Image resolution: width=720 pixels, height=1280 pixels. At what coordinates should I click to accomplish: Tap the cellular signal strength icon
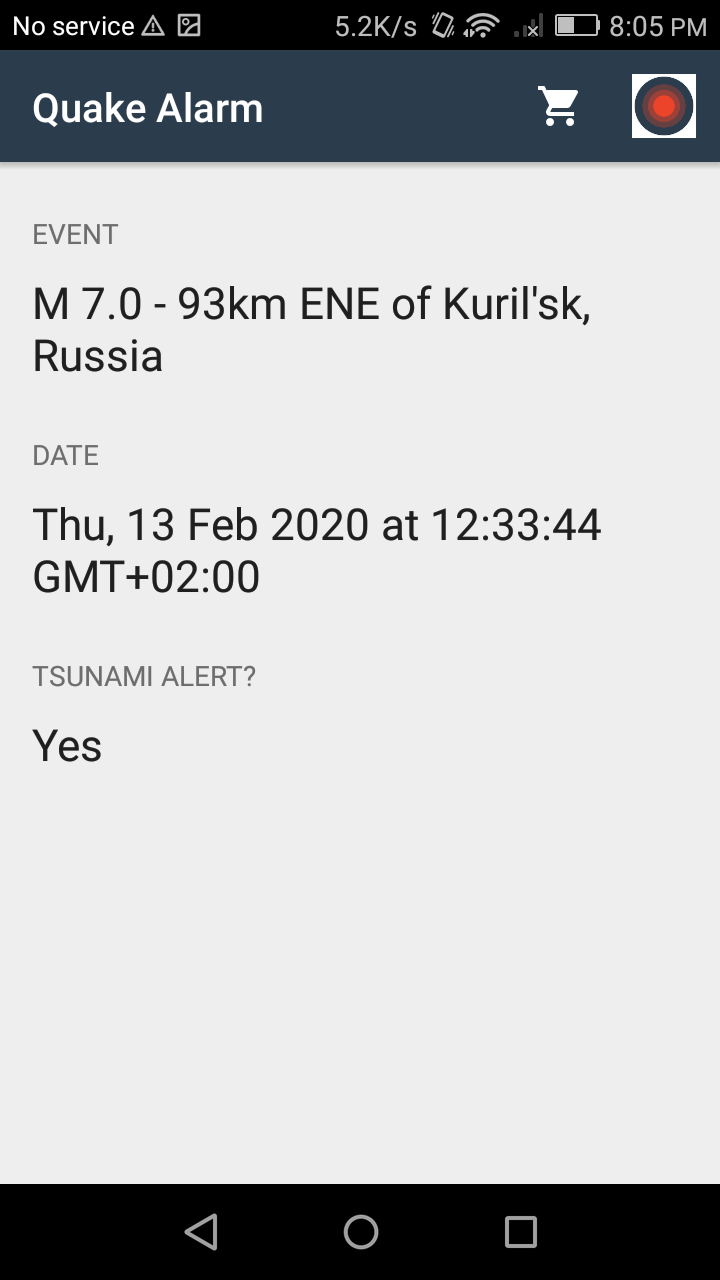click(x=527, y=25)
